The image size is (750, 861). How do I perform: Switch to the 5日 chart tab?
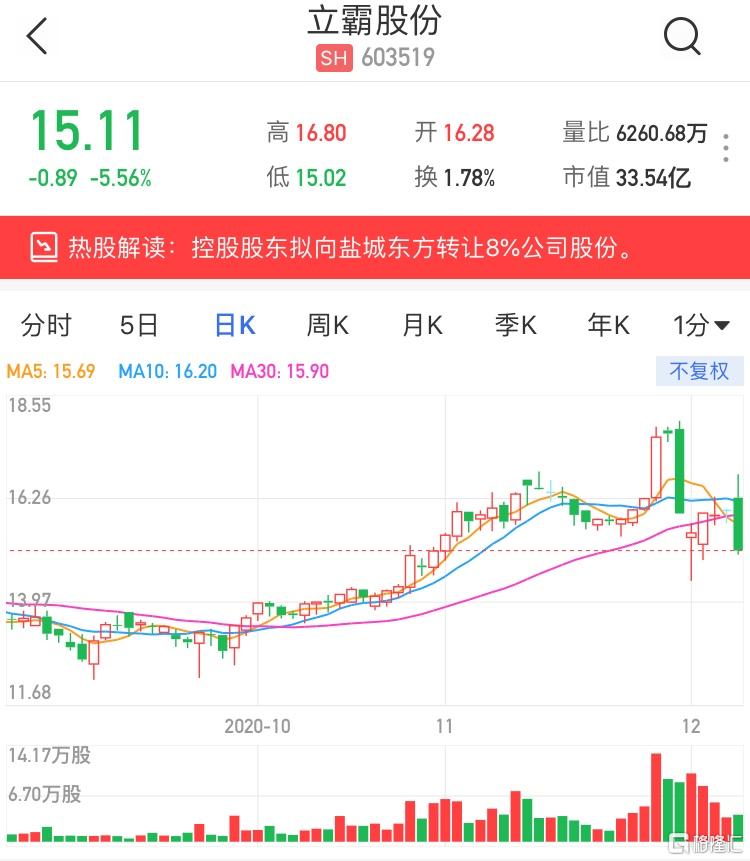pyautogui.click(x=139, y=325)
